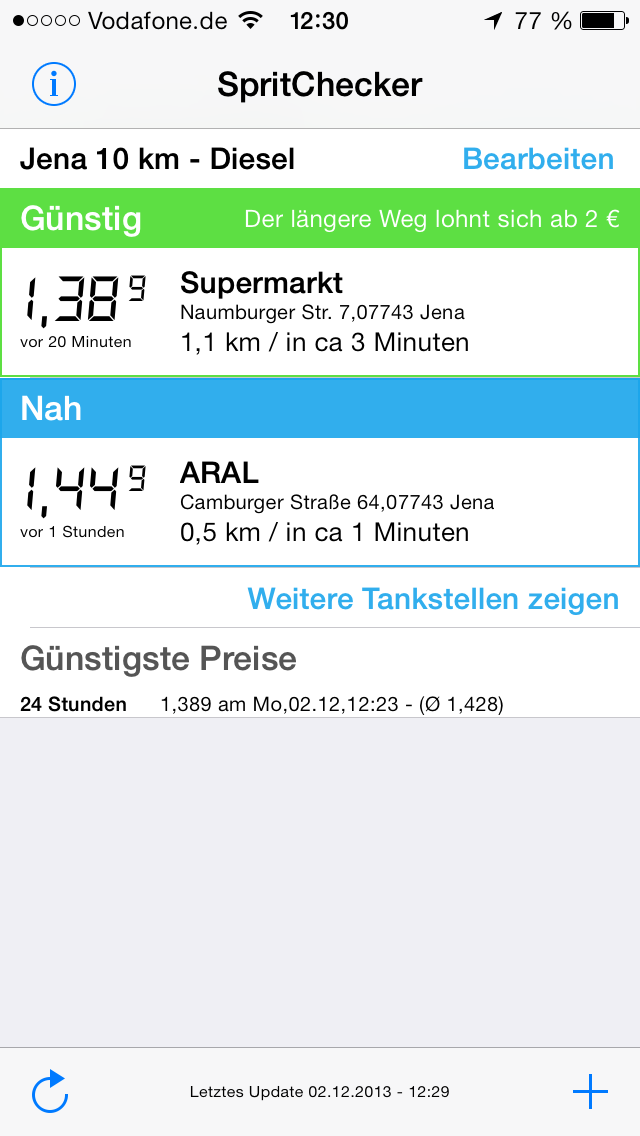The height and width of the screenshot is (1136, 640).
Task: Open the Supermarkt station at Naumburger Str.
Action: point(320,312)
